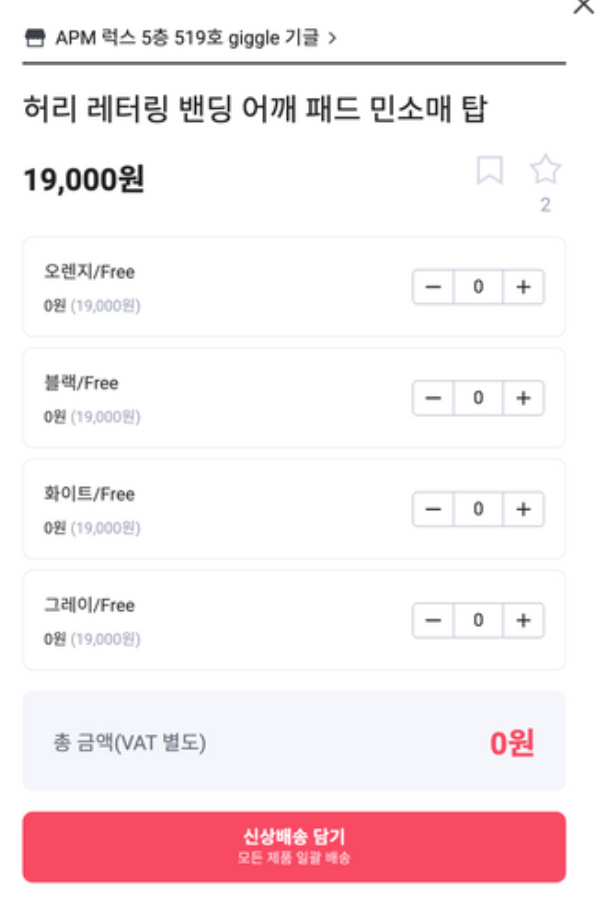Reduce the 그레이/Free quantity
The width and height of the screenshot is (612, 924).
coord(433,620)
